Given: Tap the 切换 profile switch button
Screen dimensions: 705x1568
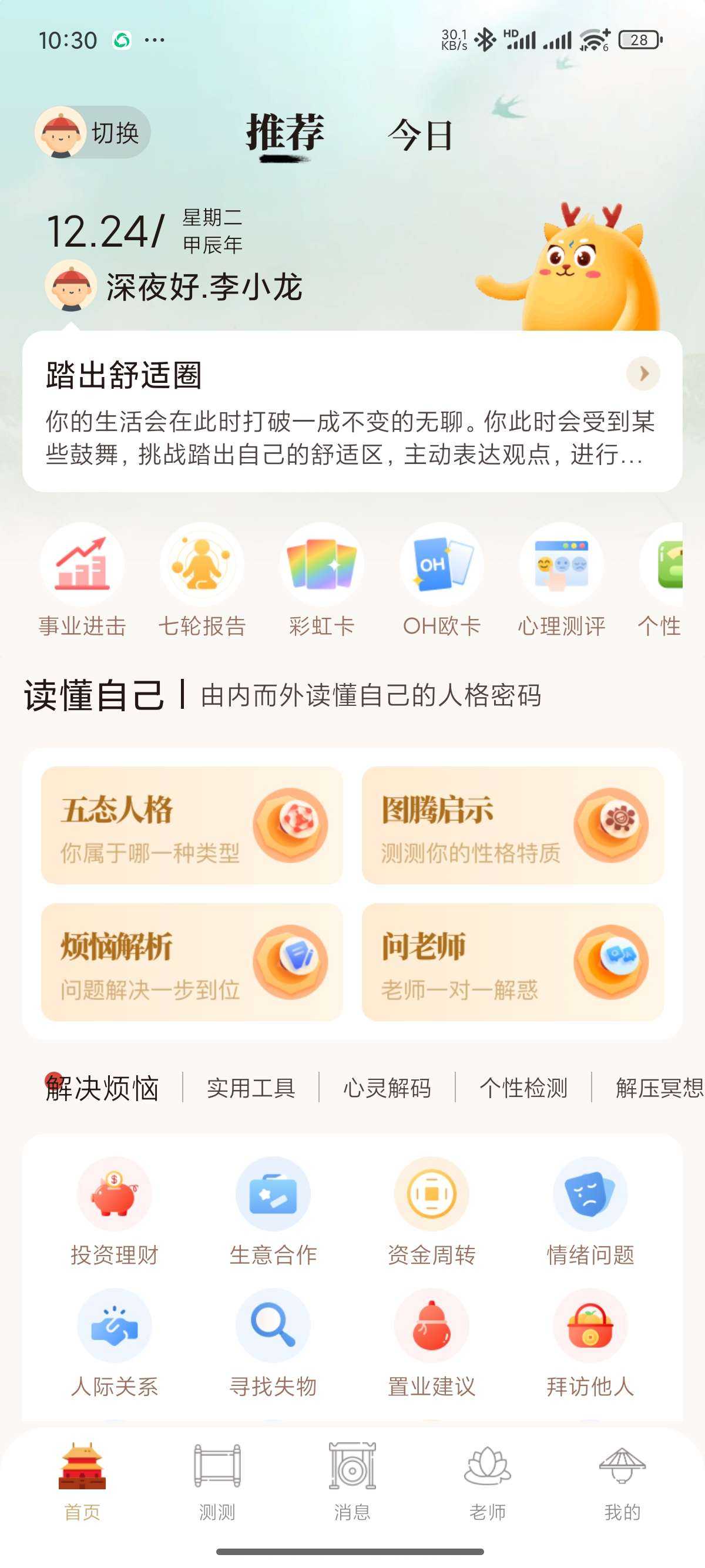Looking at the screenshot, I should [93, 132].
